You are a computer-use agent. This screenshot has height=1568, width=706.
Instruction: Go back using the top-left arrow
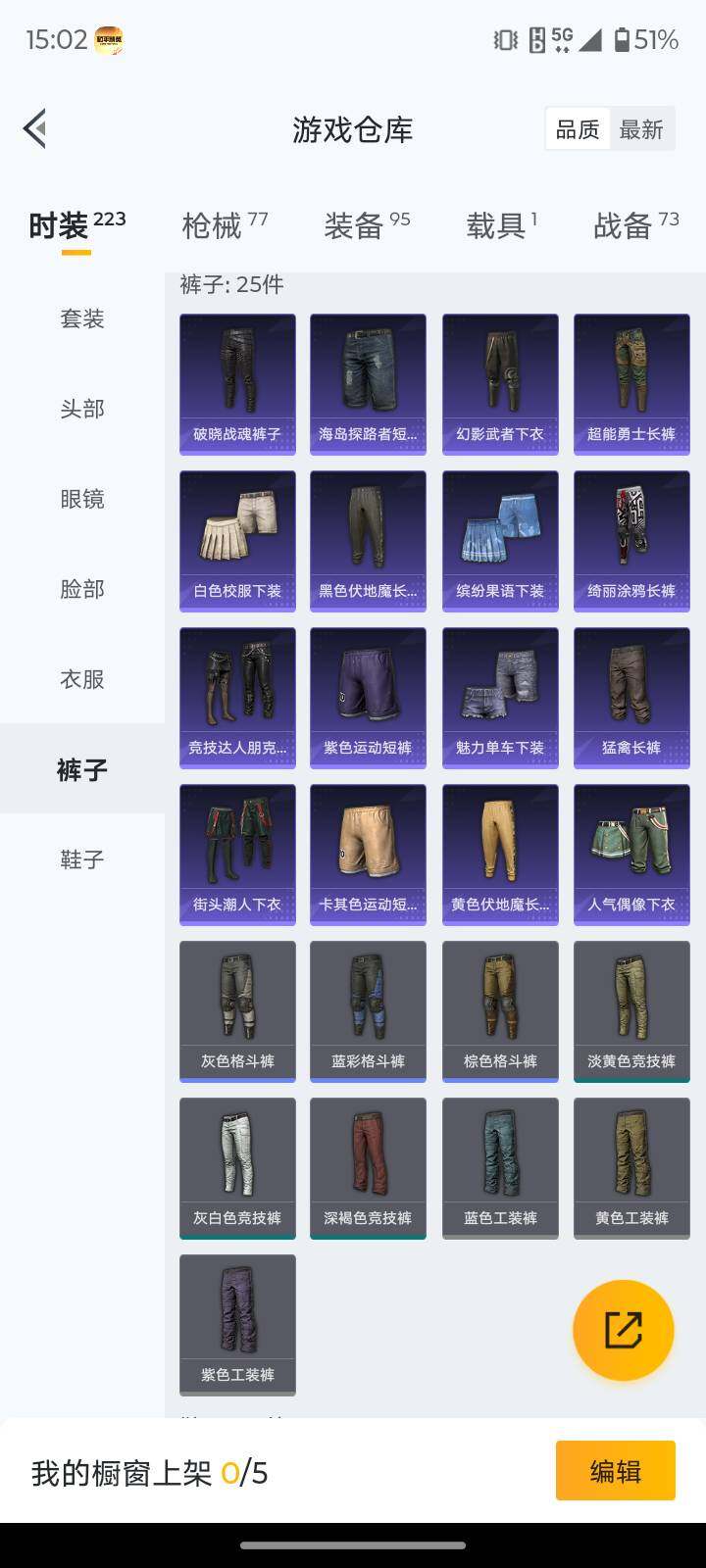click(35, 128)
